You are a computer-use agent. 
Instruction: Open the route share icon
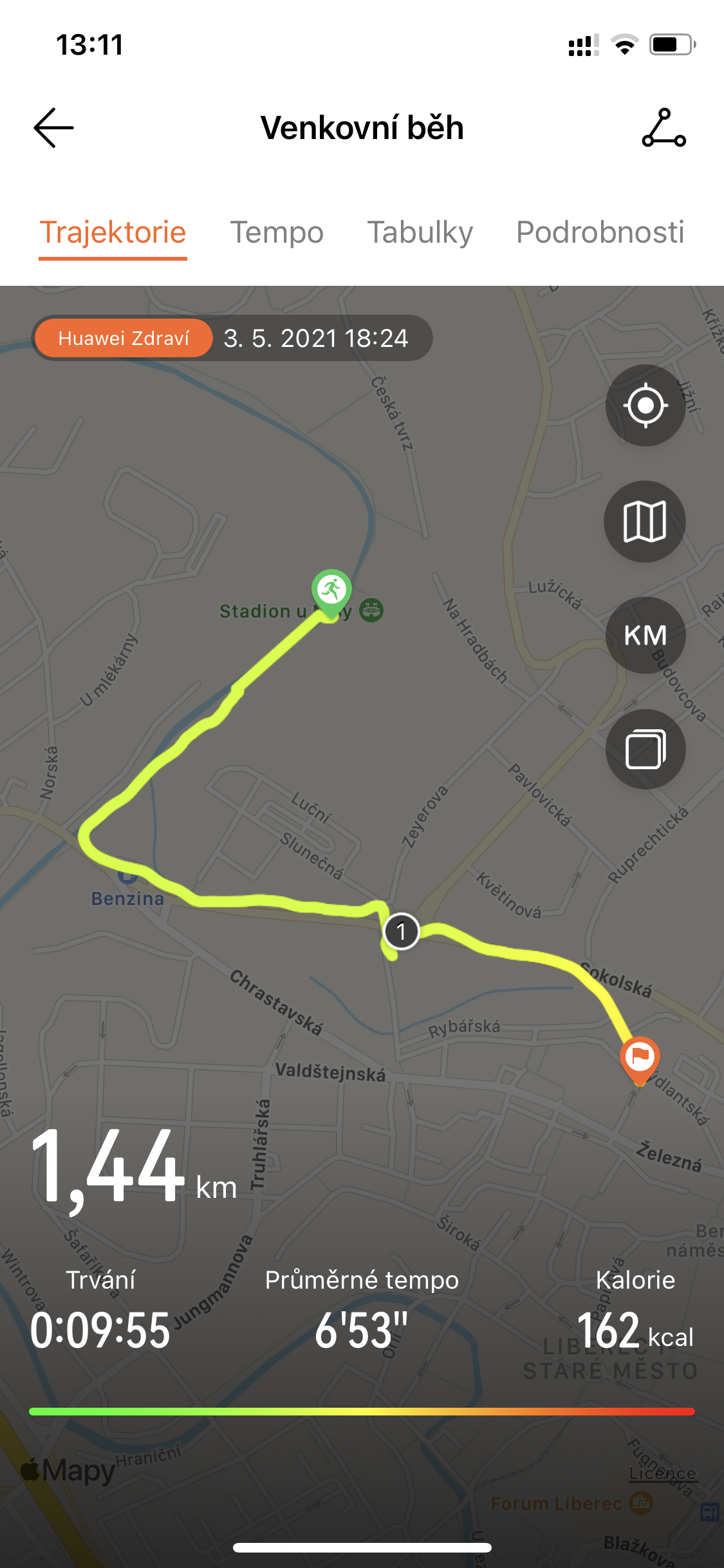664,127
